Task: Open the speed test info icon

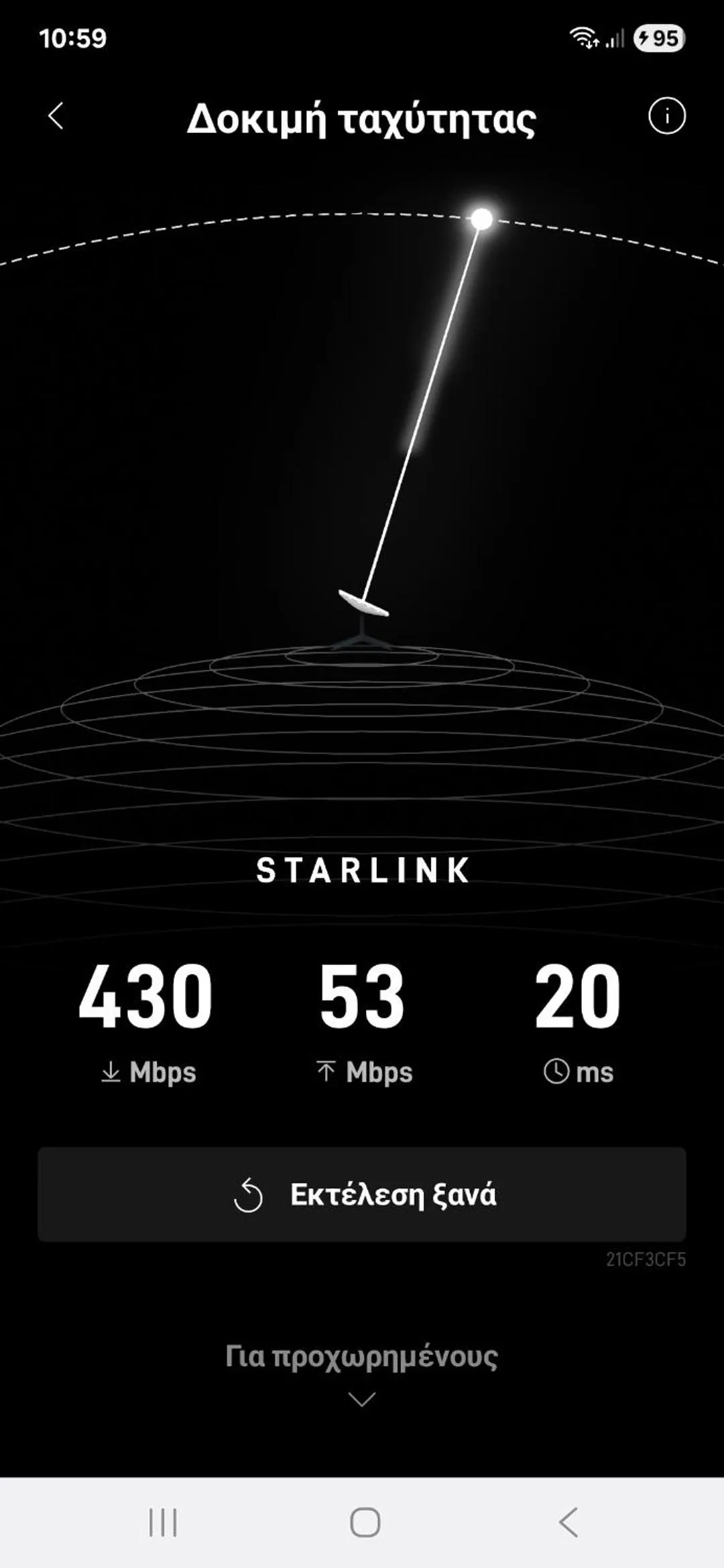Action: (x=666, y=116)
